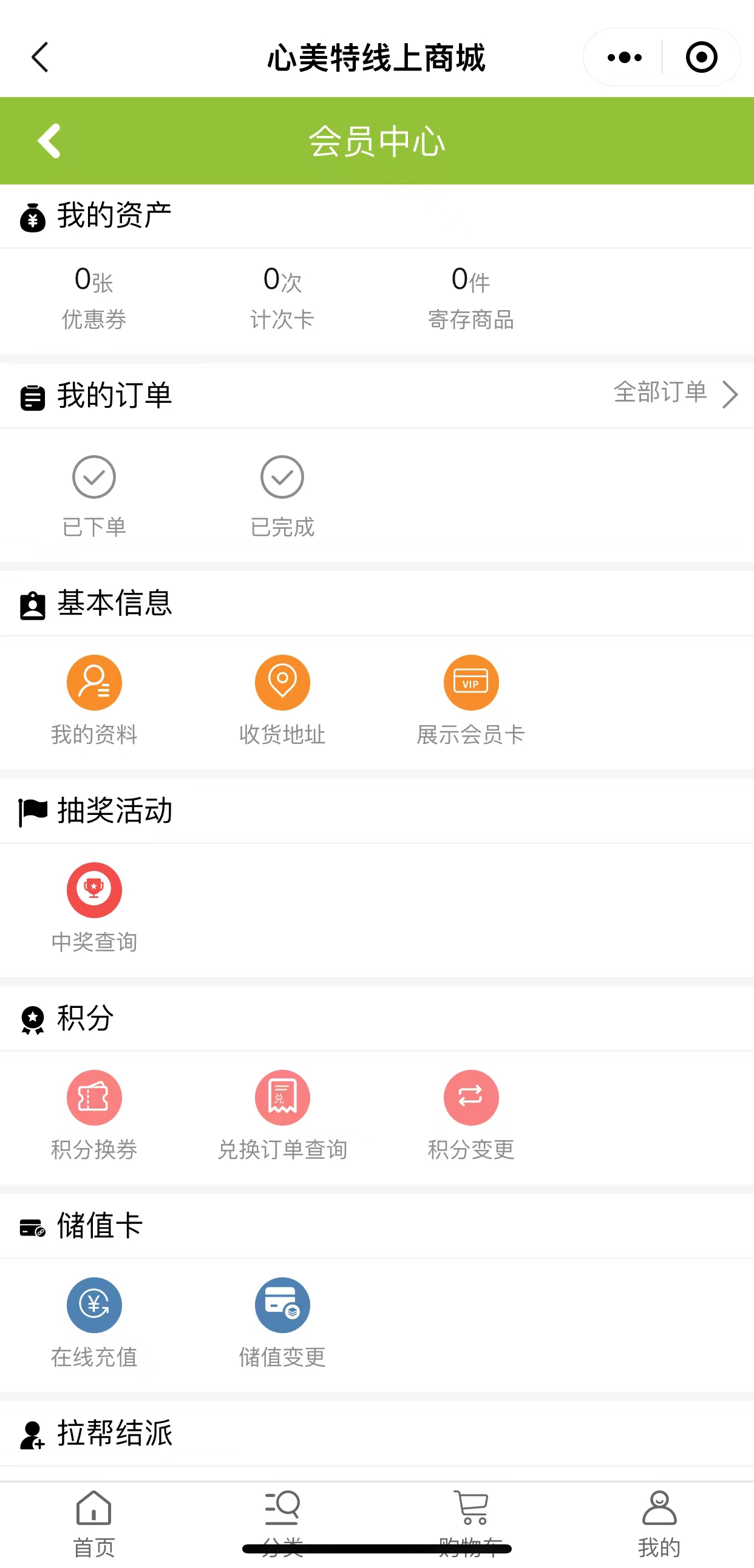View 全部订单 all orders
This screenshot has height=1568, width=754.
676,393
